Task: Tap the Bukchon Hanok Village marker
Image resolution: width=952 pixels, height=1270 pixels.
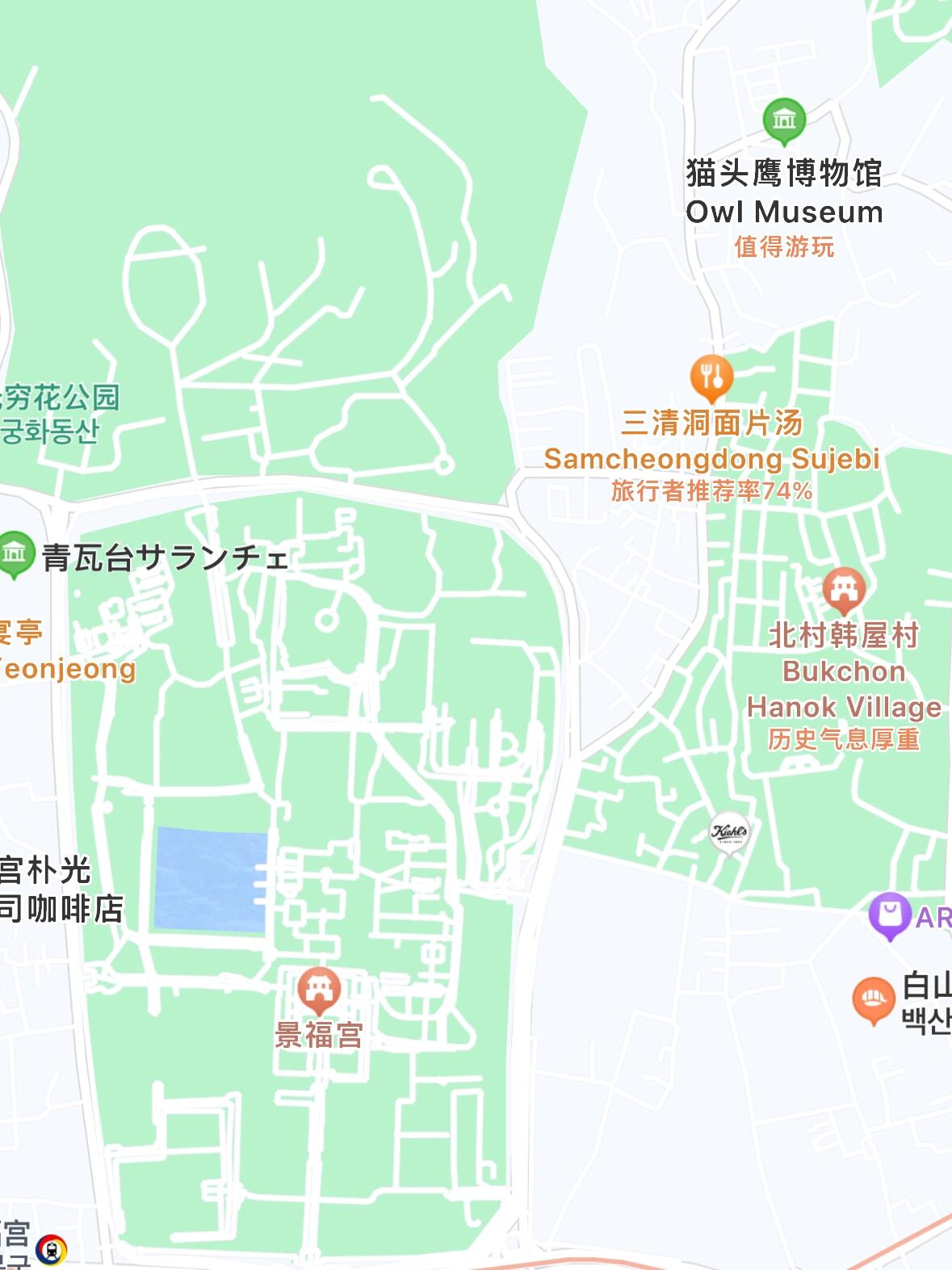Action: (x=844, y=590)
